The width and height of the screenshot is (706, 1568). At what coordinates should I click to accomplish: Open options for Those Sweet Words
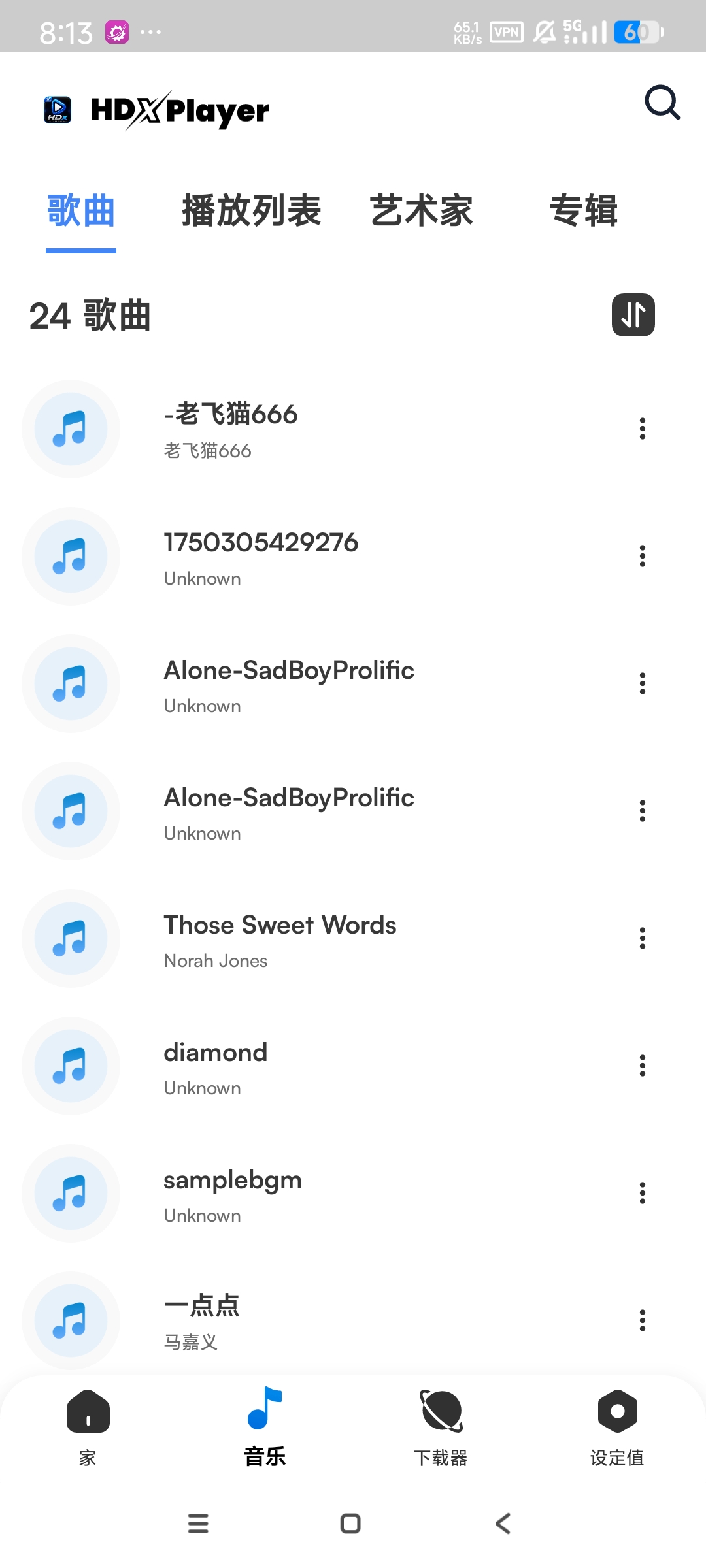tap(643, 938)
